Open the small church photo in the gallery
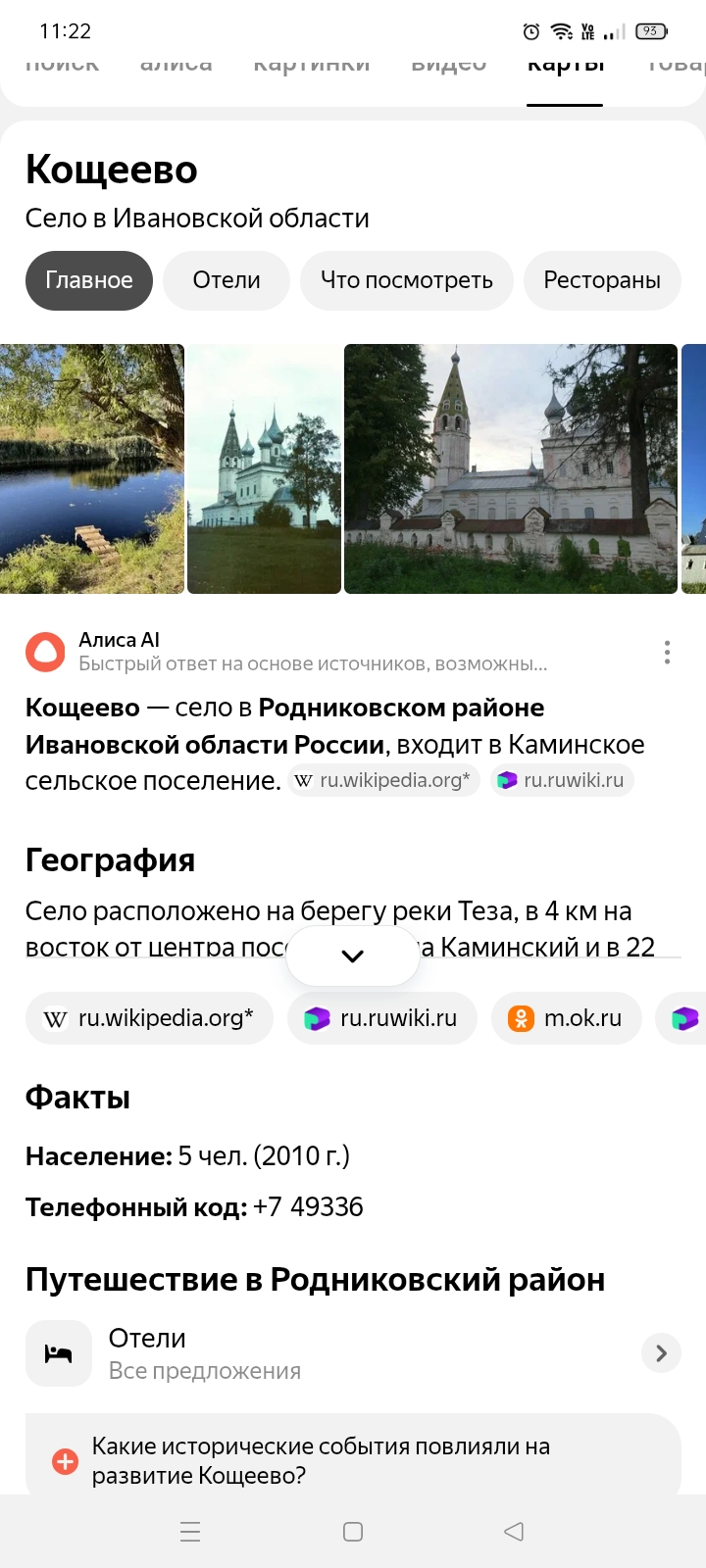Screen dimensions: 706x1568 [264, 468]
